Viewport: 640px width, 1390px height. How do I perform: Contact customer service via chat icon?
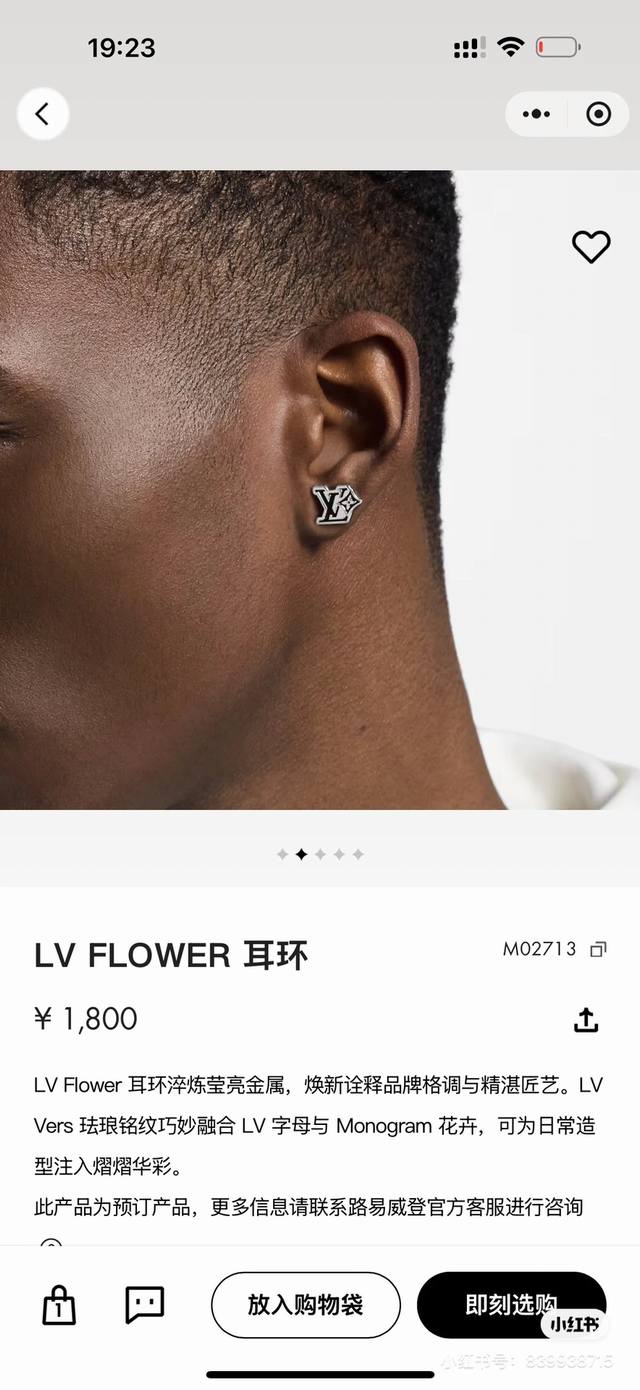(145, 1305)
